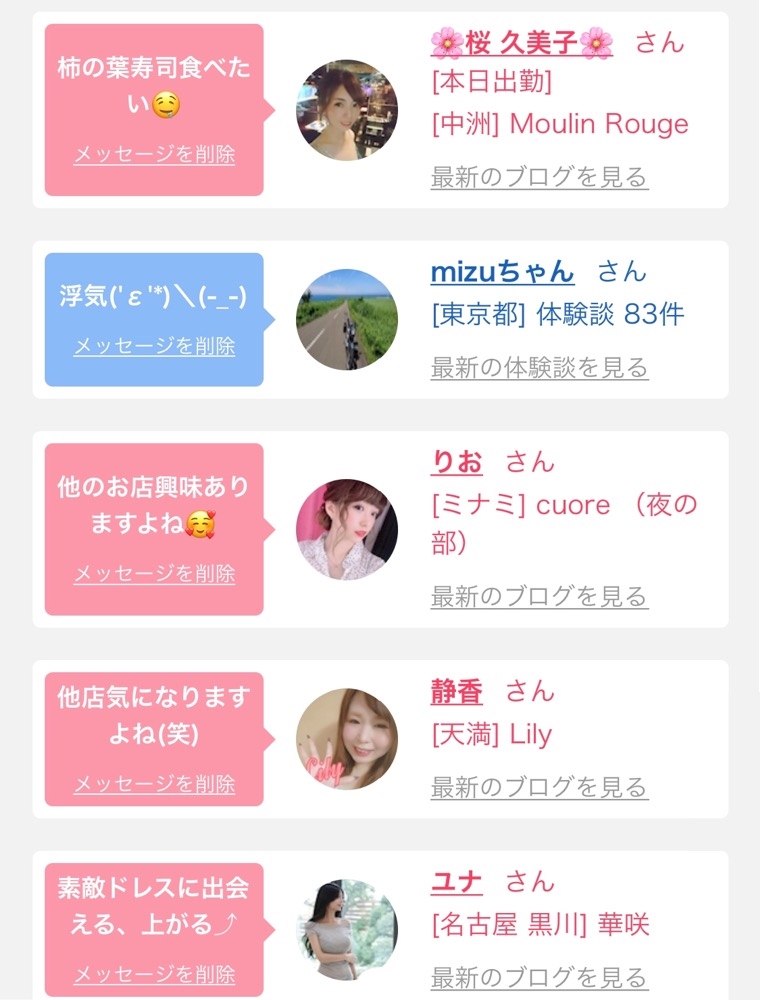This screenshot has height=1000, width=760.
Task: See mizuちゃん's latest 体験談
Action: point(539,367)
